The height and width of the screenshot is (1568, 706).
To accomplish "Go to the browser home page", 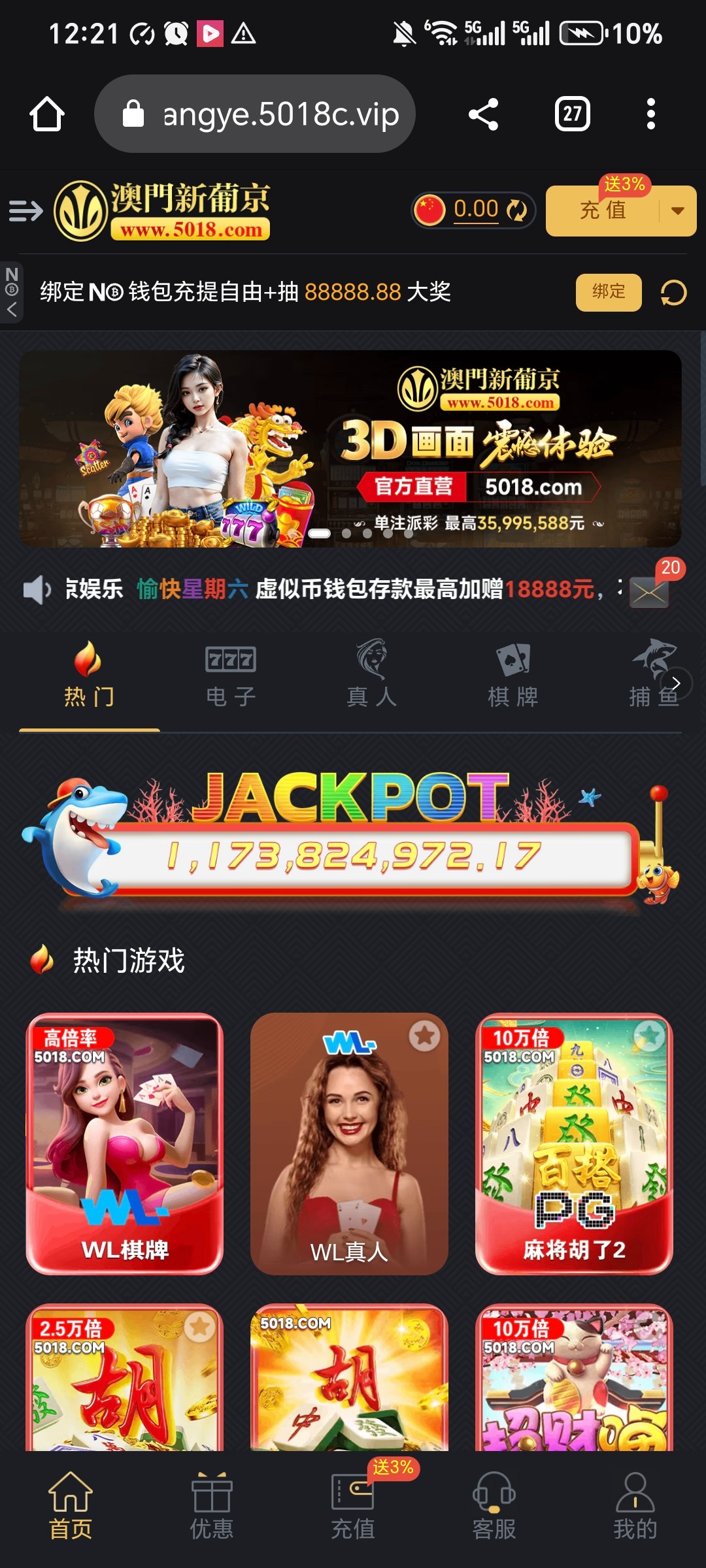I will 47,114.
